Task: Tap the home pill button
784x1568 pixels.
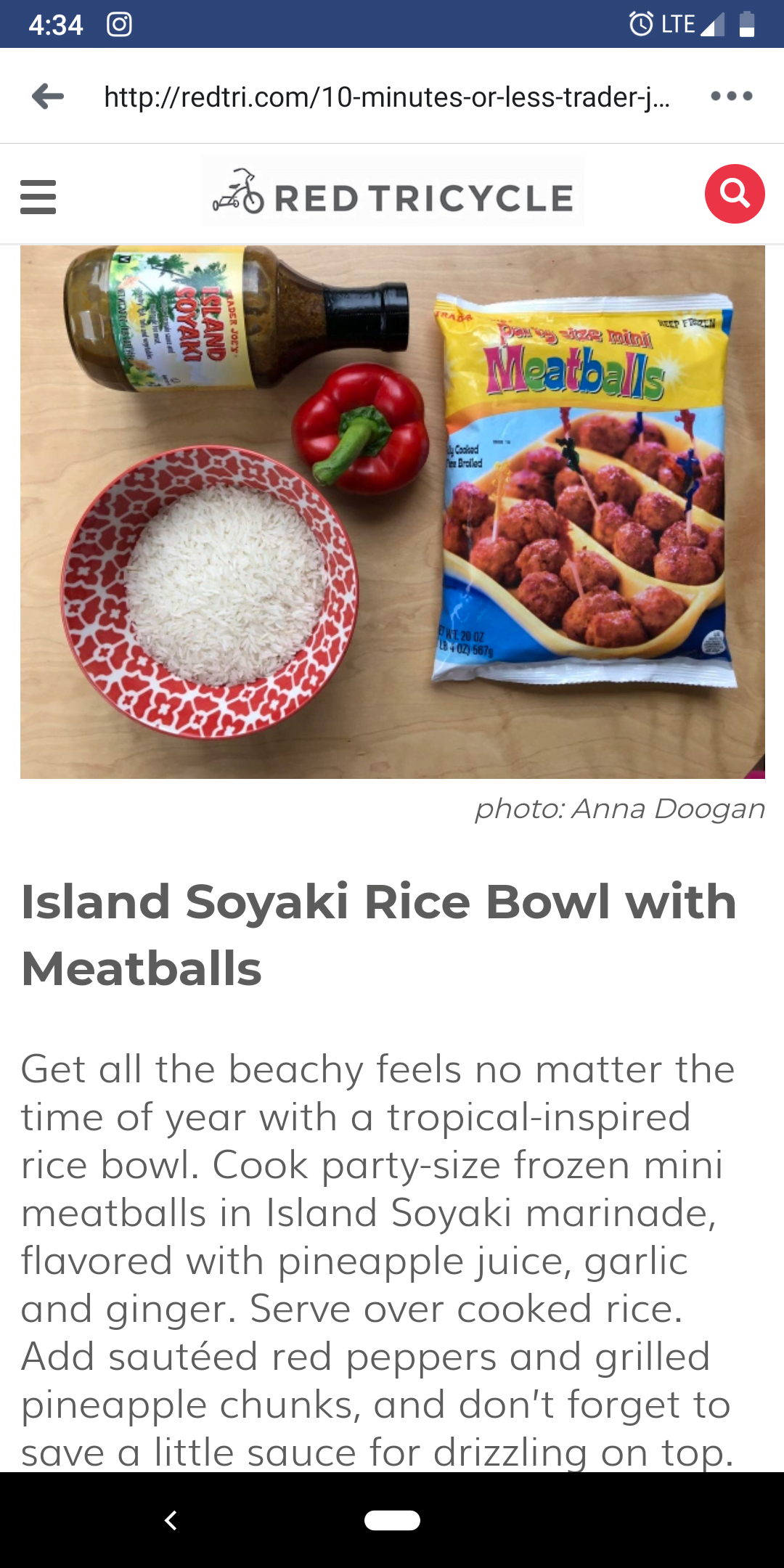Action: tap(392, 1520)
